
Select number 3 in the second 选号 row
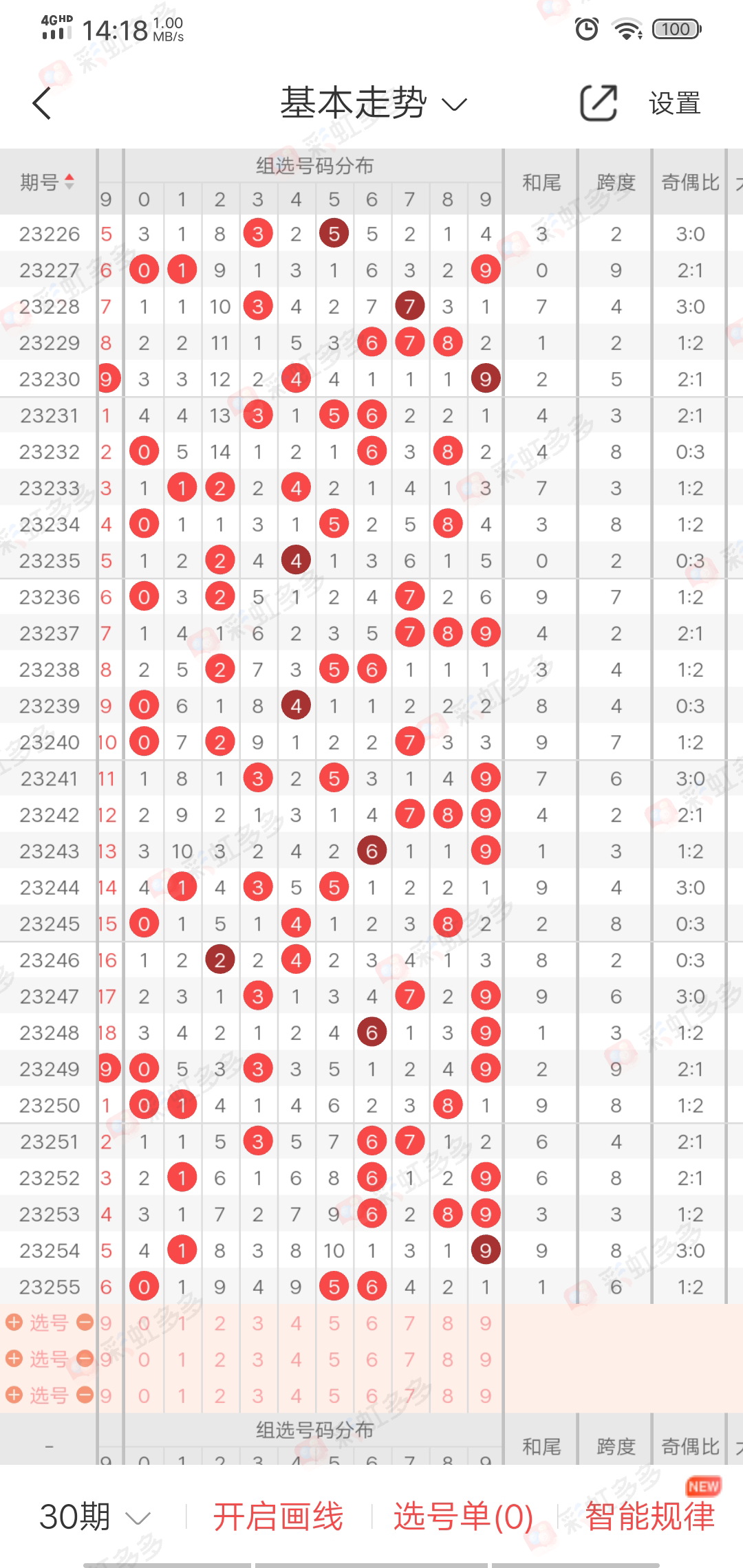tap(258, 1360)
